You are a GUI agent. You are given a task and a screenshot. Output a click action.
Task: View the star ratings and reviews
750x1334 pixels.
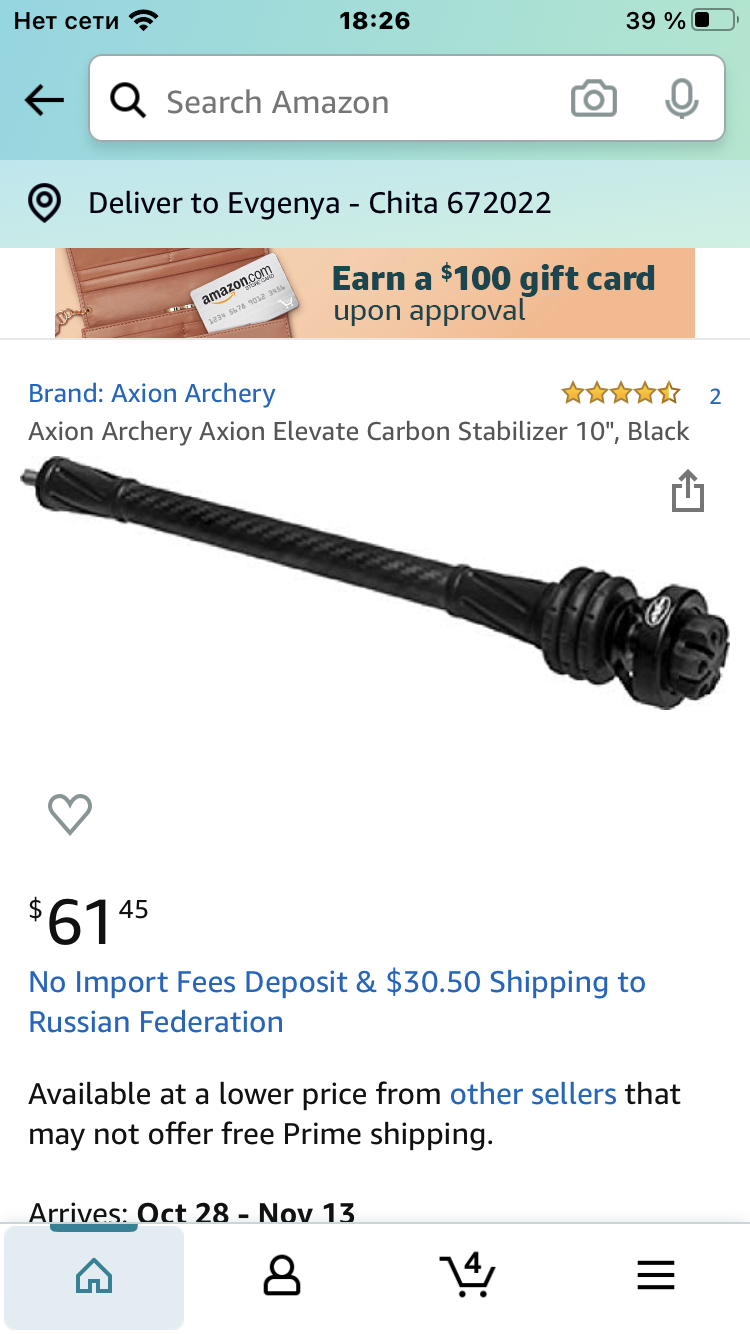pos(641,394)
